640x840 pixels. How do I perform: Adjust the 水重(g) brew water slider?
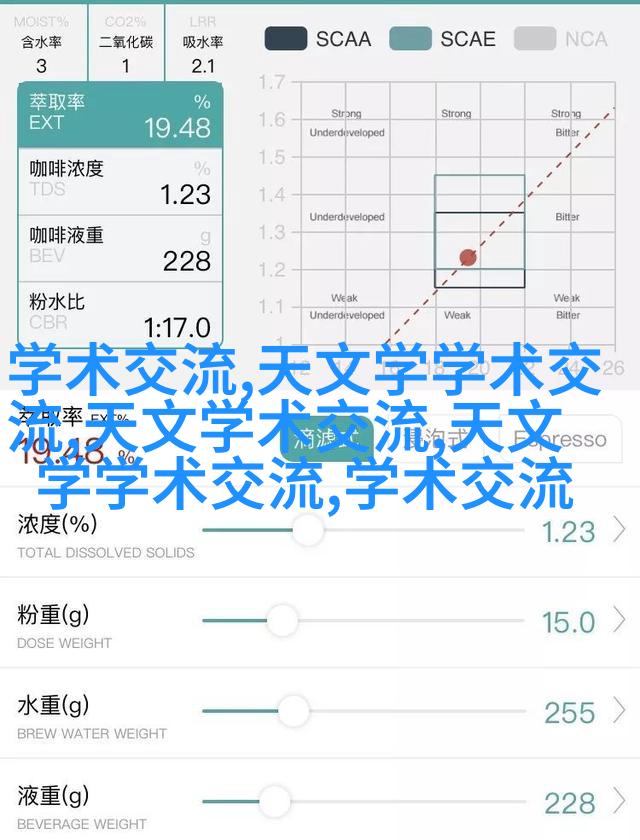(292, 711)
